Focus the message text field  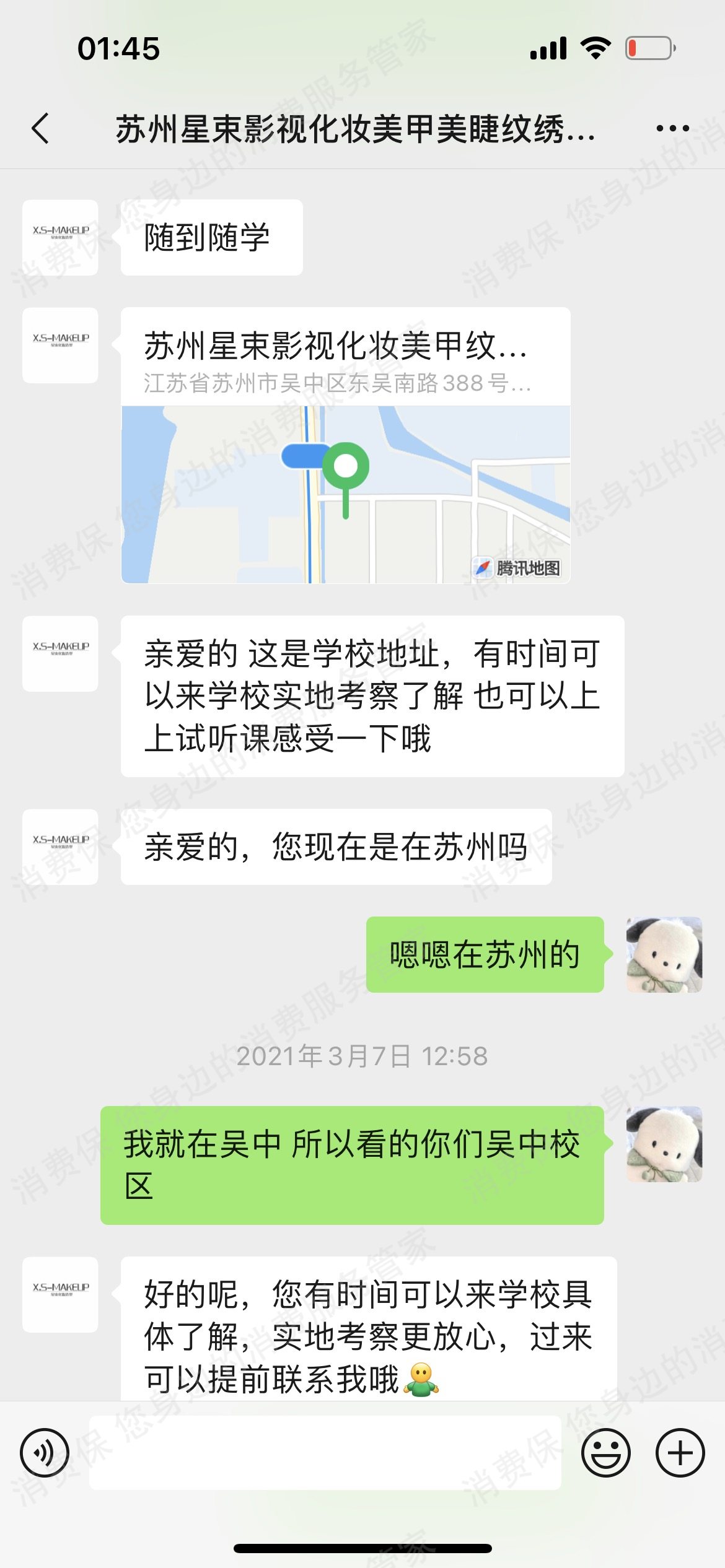coord(325,1452)
